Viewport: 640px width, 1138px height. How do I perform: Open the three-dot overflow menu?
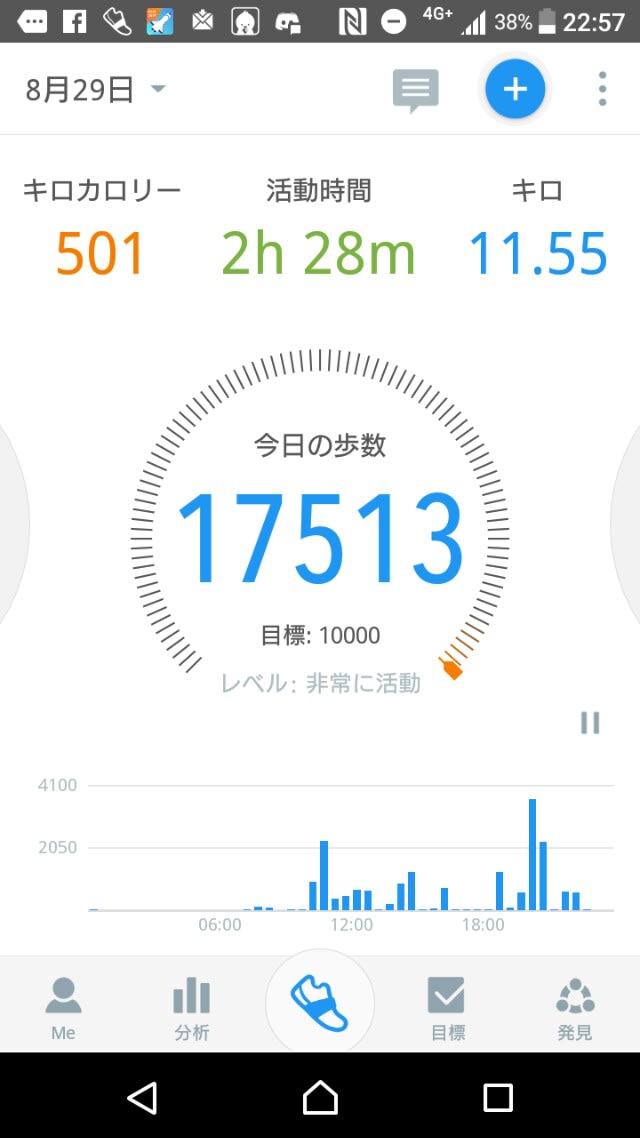602,89
